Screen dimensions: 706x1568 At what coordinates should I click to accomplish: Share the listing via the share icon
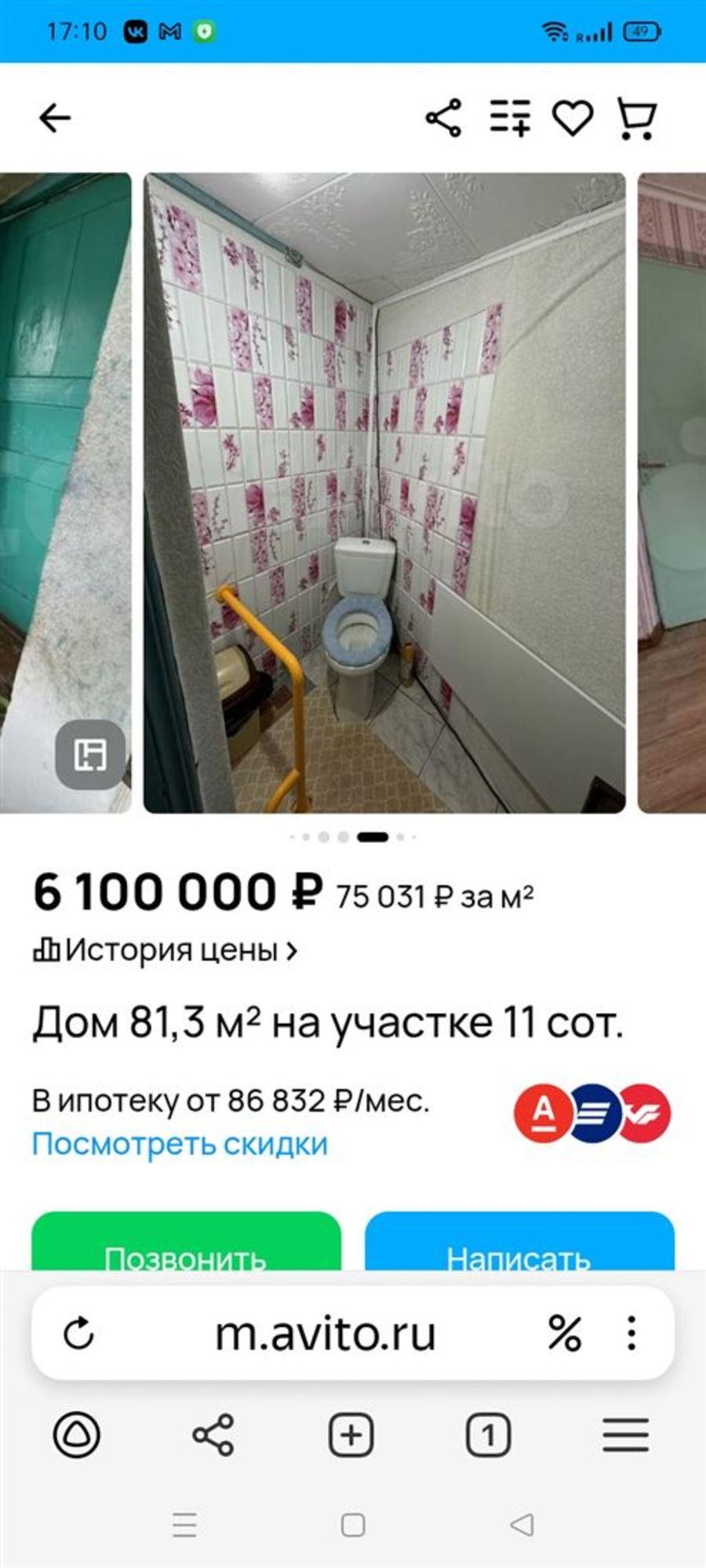tap(443, 119)
